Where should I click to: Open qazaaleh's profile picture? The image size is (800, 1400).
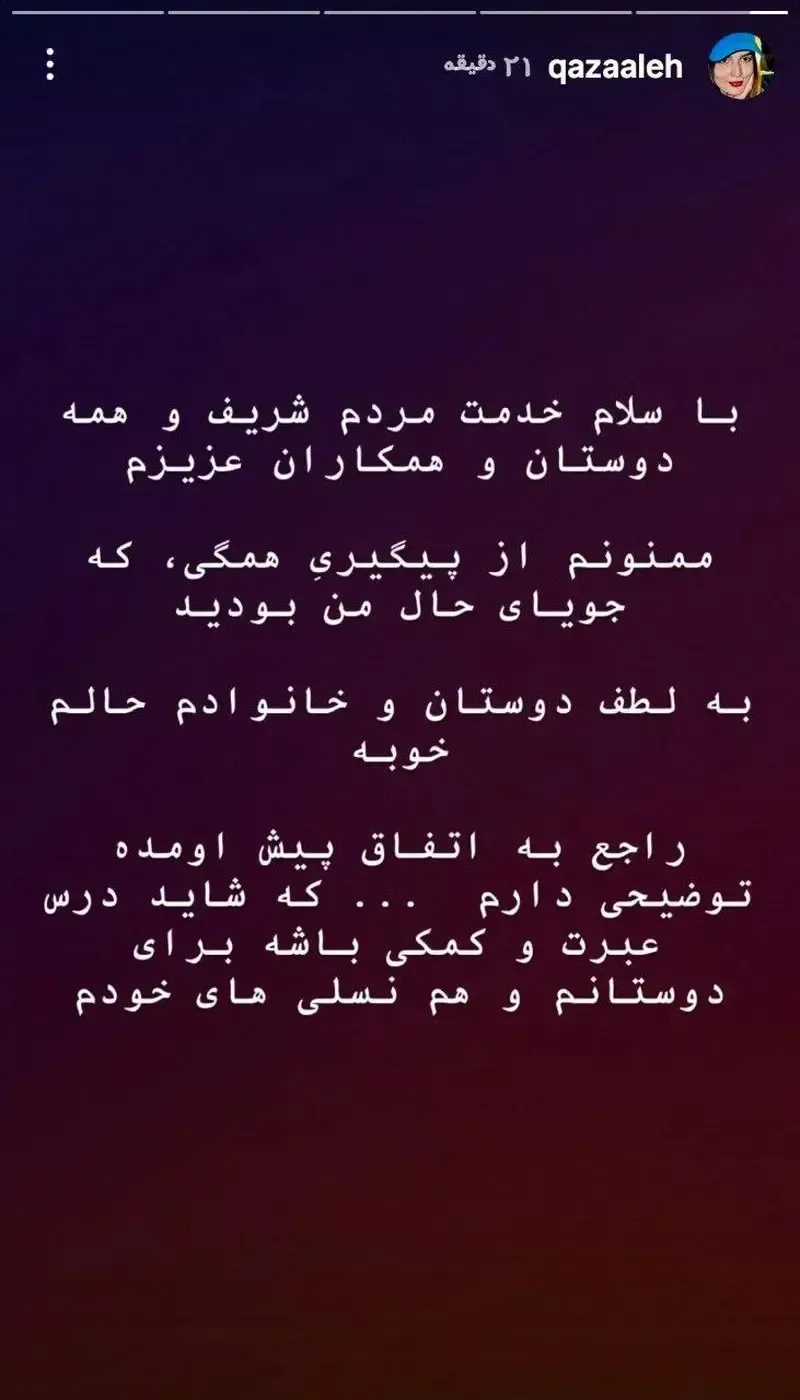[742, 66]
